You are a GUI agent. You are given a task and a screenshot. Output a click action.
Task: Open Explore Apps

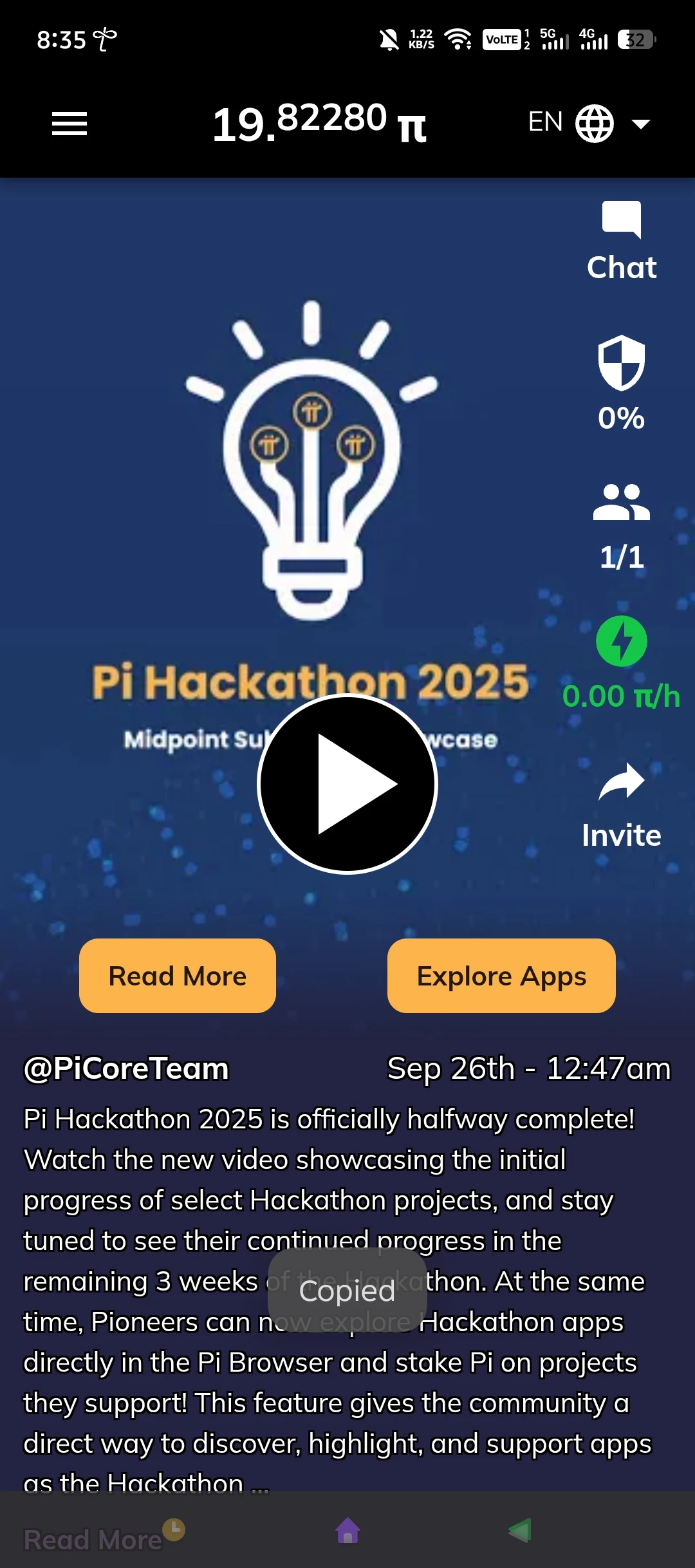tap(501, 975)
